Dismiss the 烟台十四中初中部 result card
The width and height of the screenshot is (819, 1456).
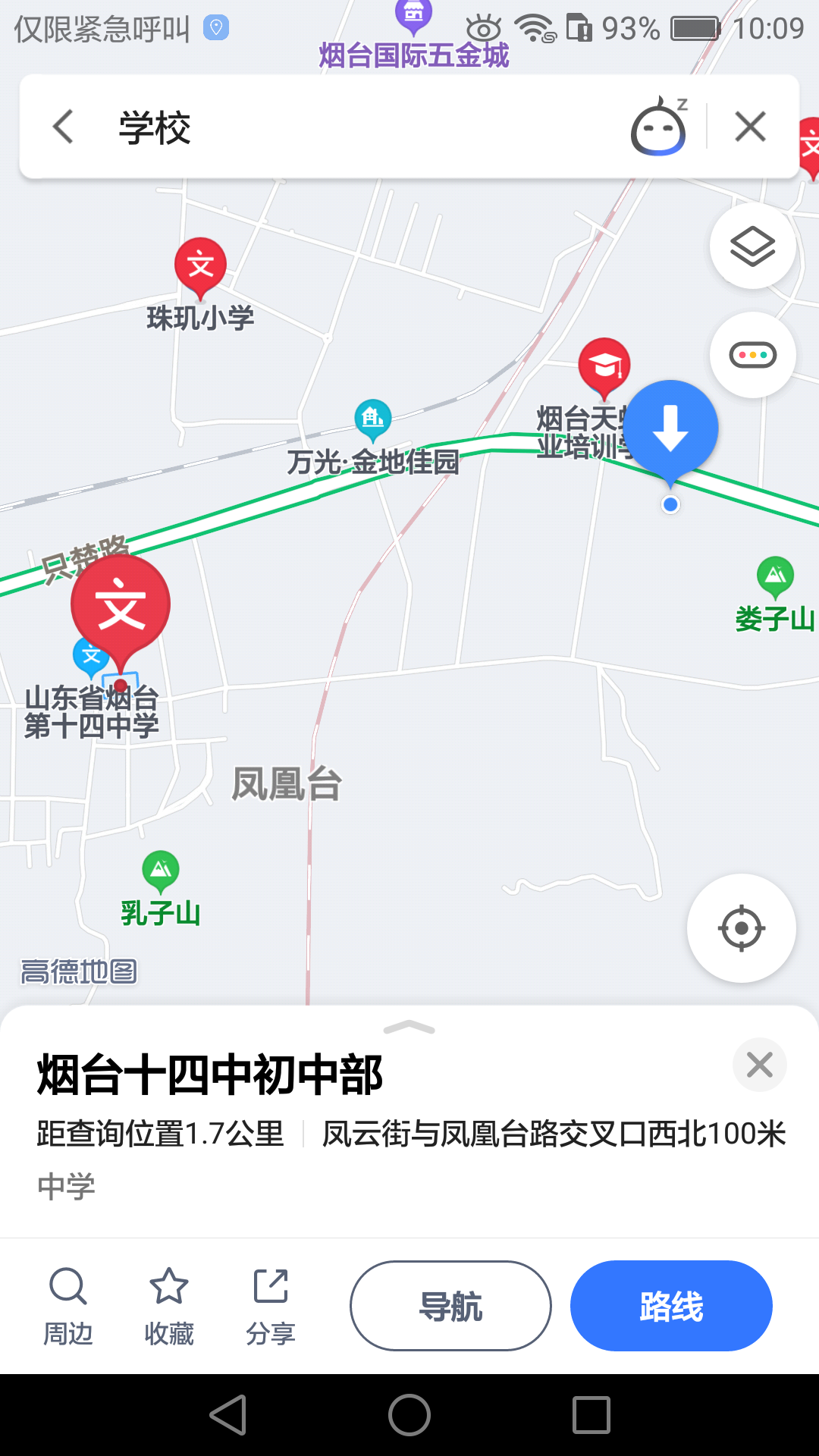[760, 1065]
